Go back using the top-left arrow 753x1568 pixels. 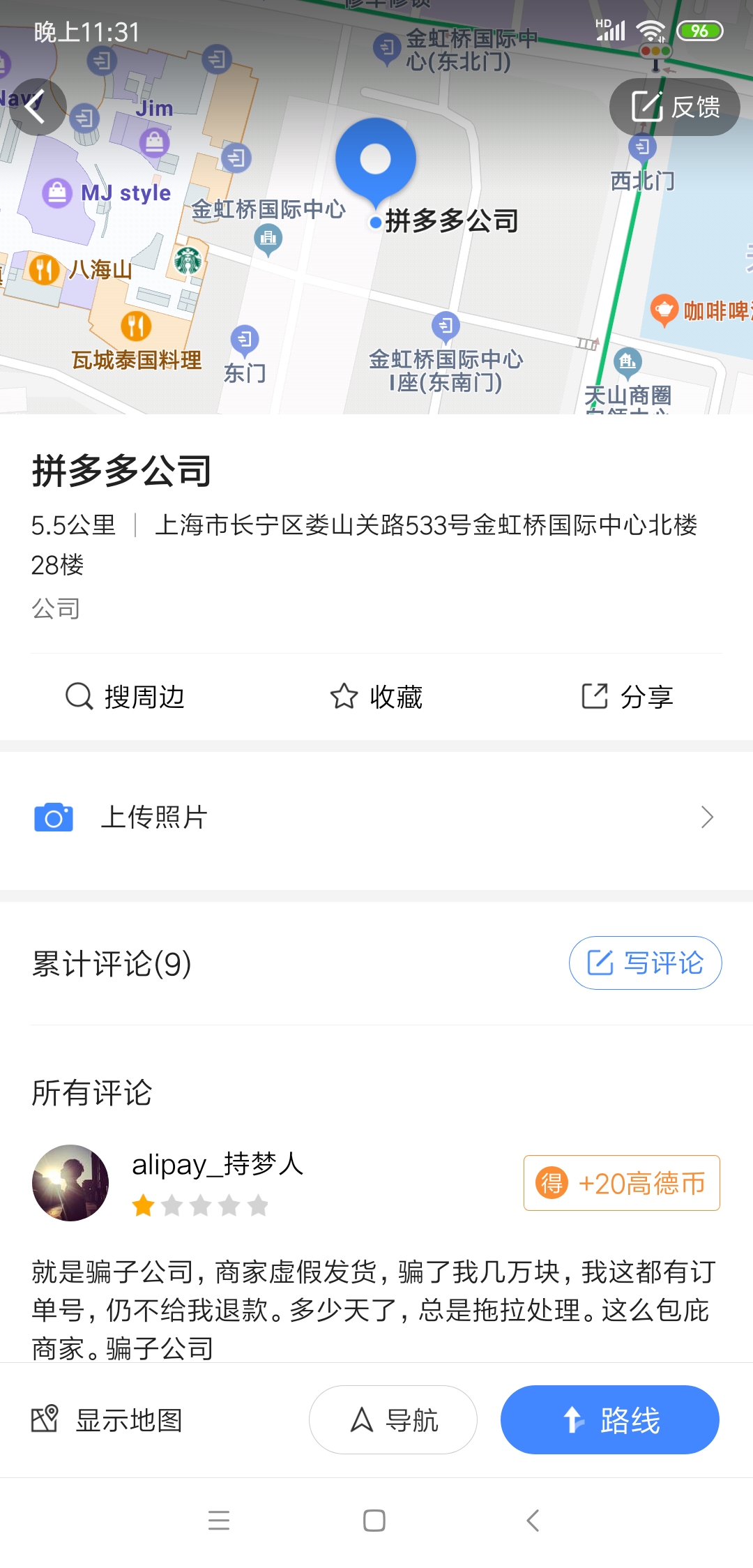click(x=33, y=107)
